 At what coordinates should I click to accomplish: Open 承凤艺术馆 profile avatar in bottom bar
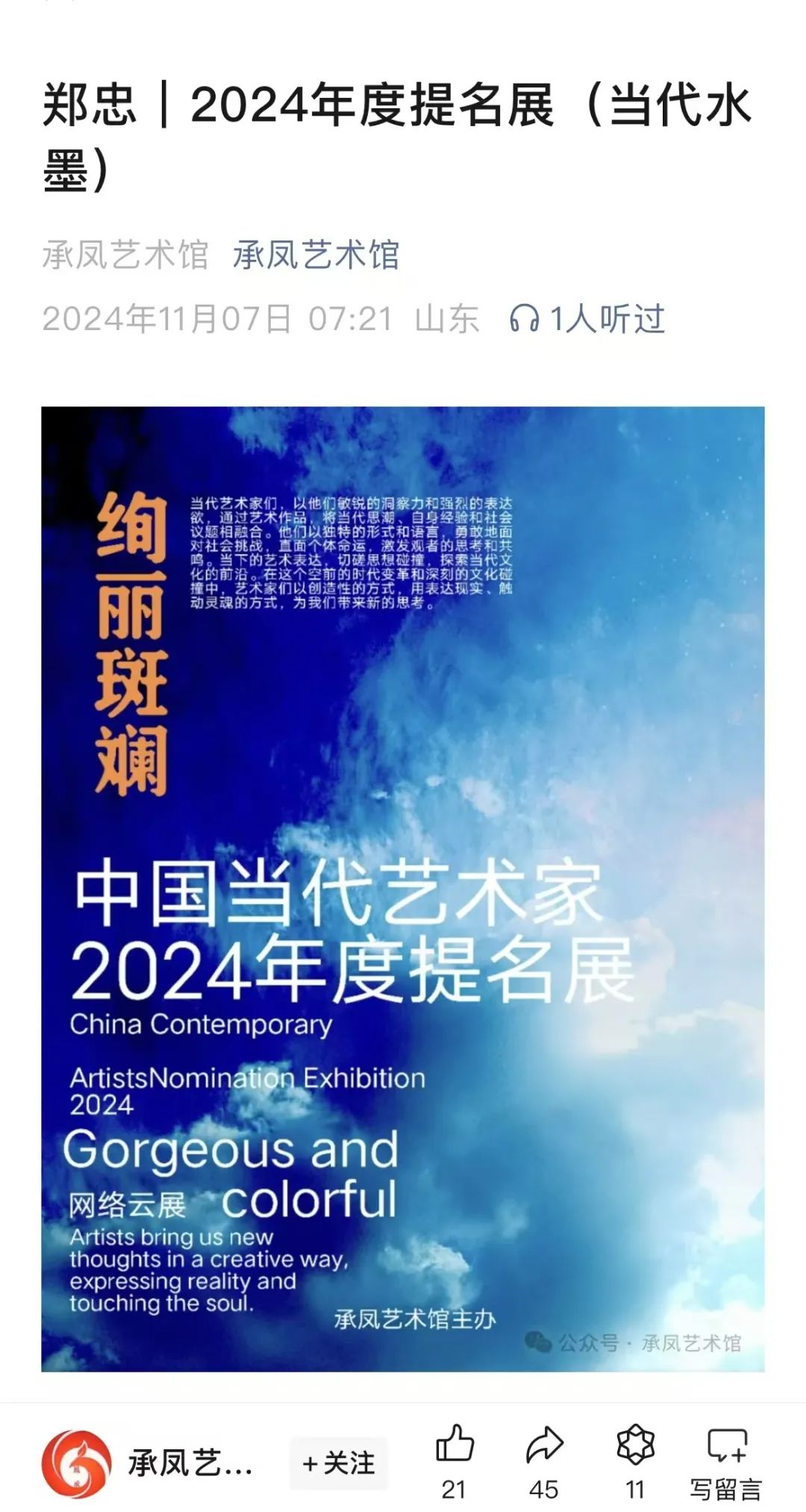76,1463
